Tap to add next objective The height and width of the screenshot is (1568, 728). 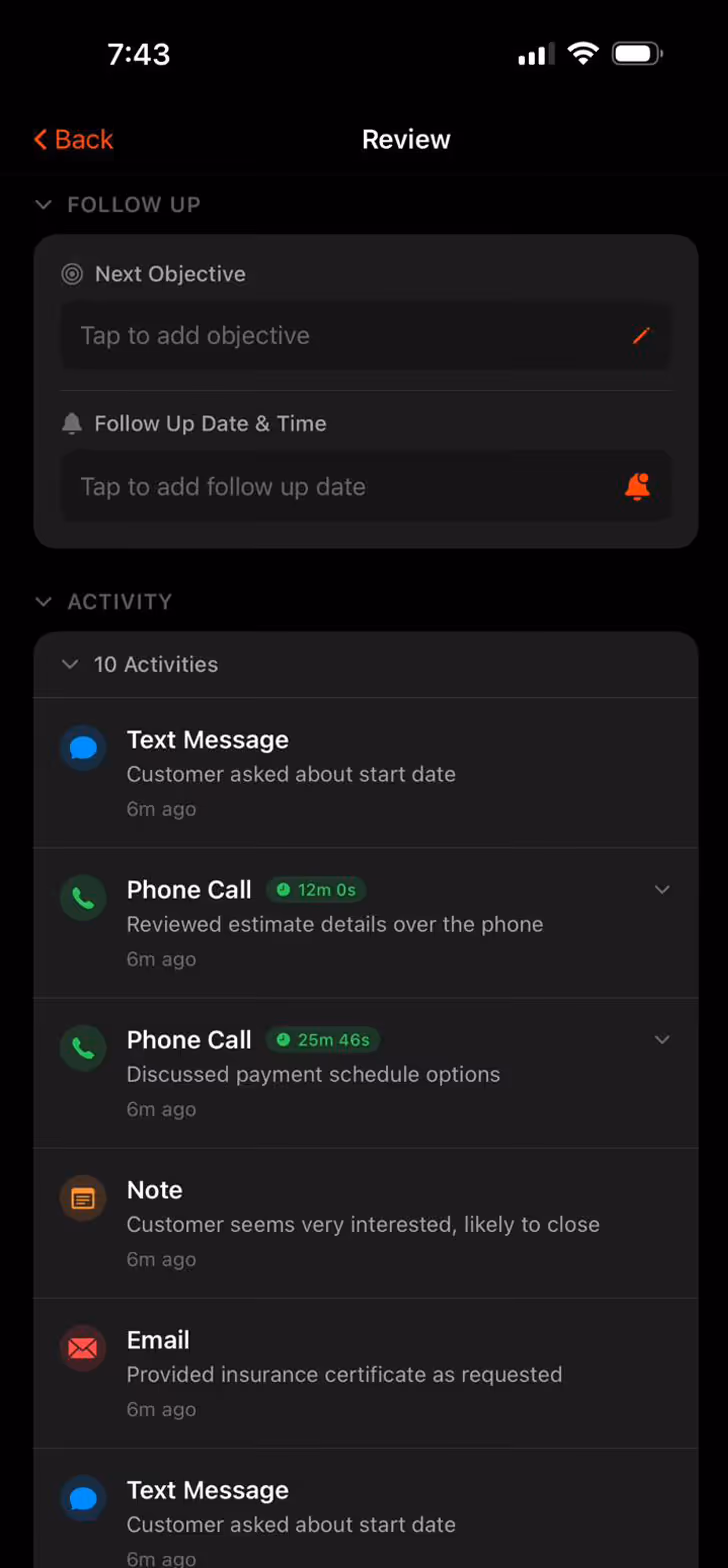364,336
